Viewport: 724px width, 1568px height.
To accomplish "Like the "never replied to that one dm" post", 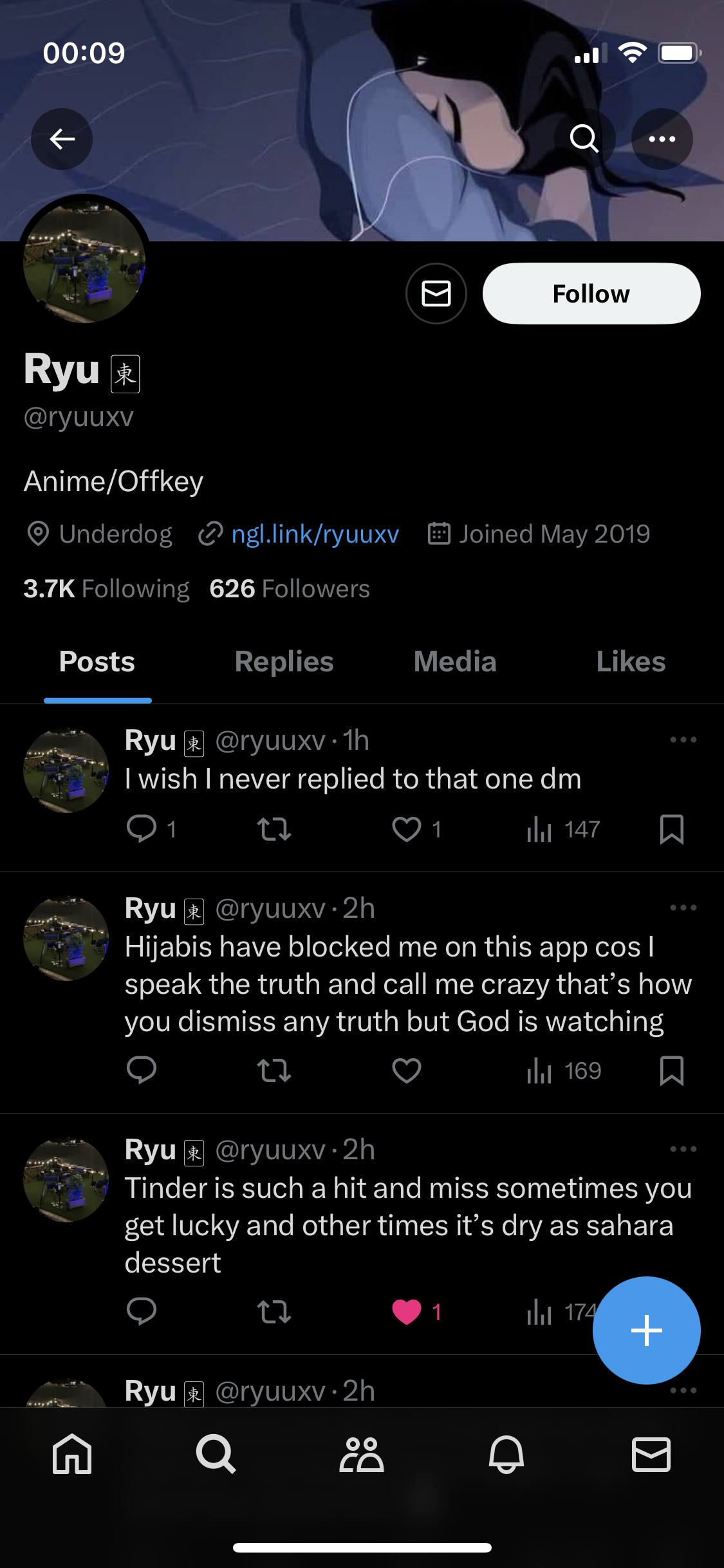I will (x=407, y=829).
